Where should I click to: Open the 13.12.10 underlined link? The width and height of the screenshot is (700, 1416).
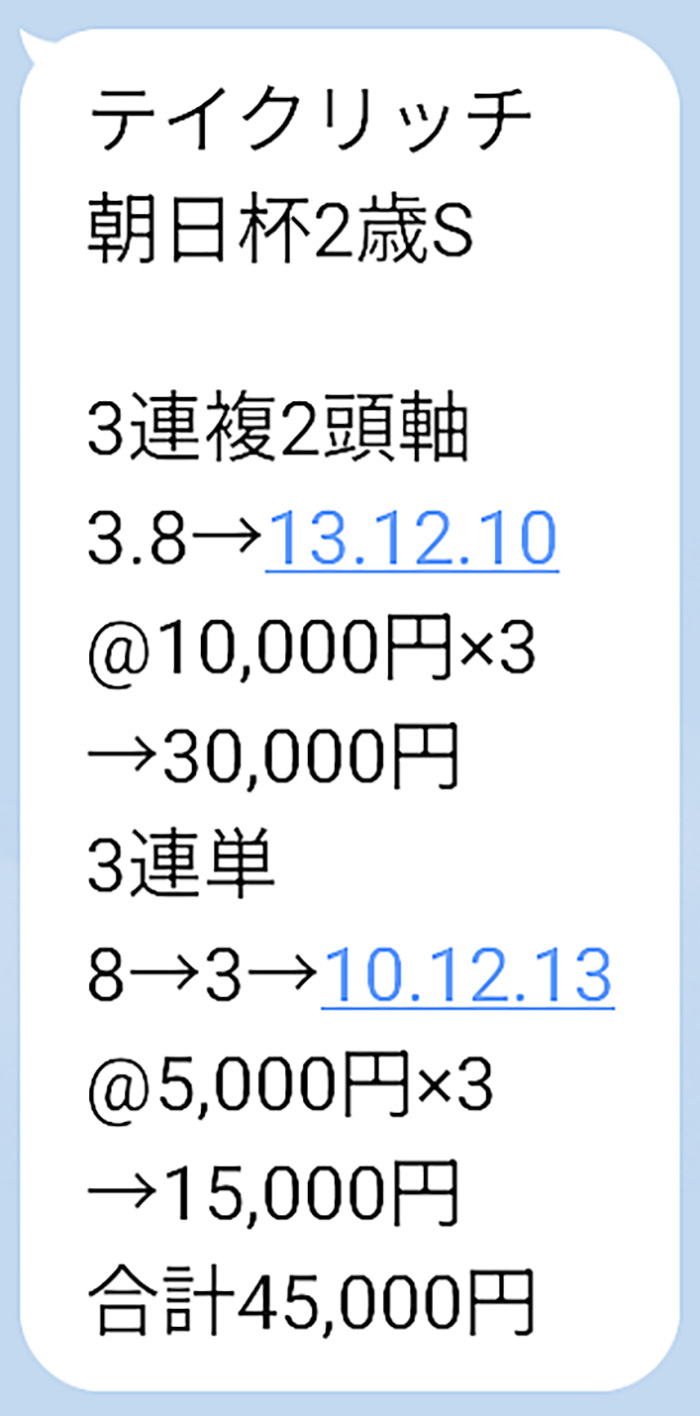tap(411, 542)
